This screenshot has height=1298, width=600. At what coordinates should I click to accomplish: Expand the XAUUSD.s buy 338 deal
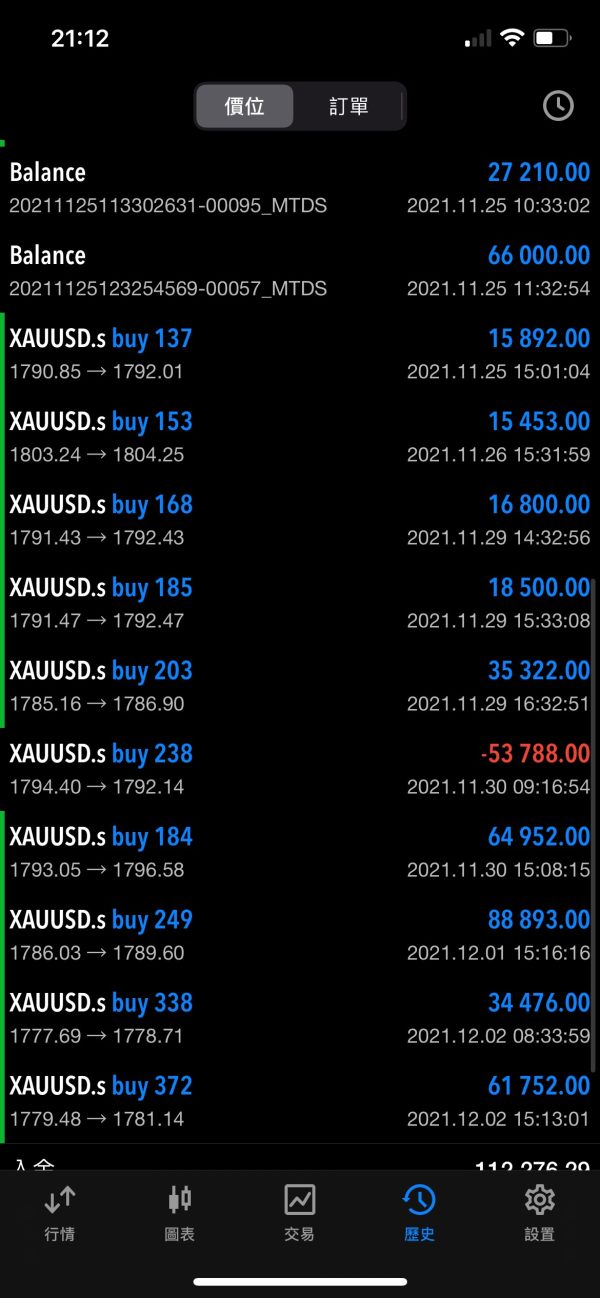[300, 1018]
